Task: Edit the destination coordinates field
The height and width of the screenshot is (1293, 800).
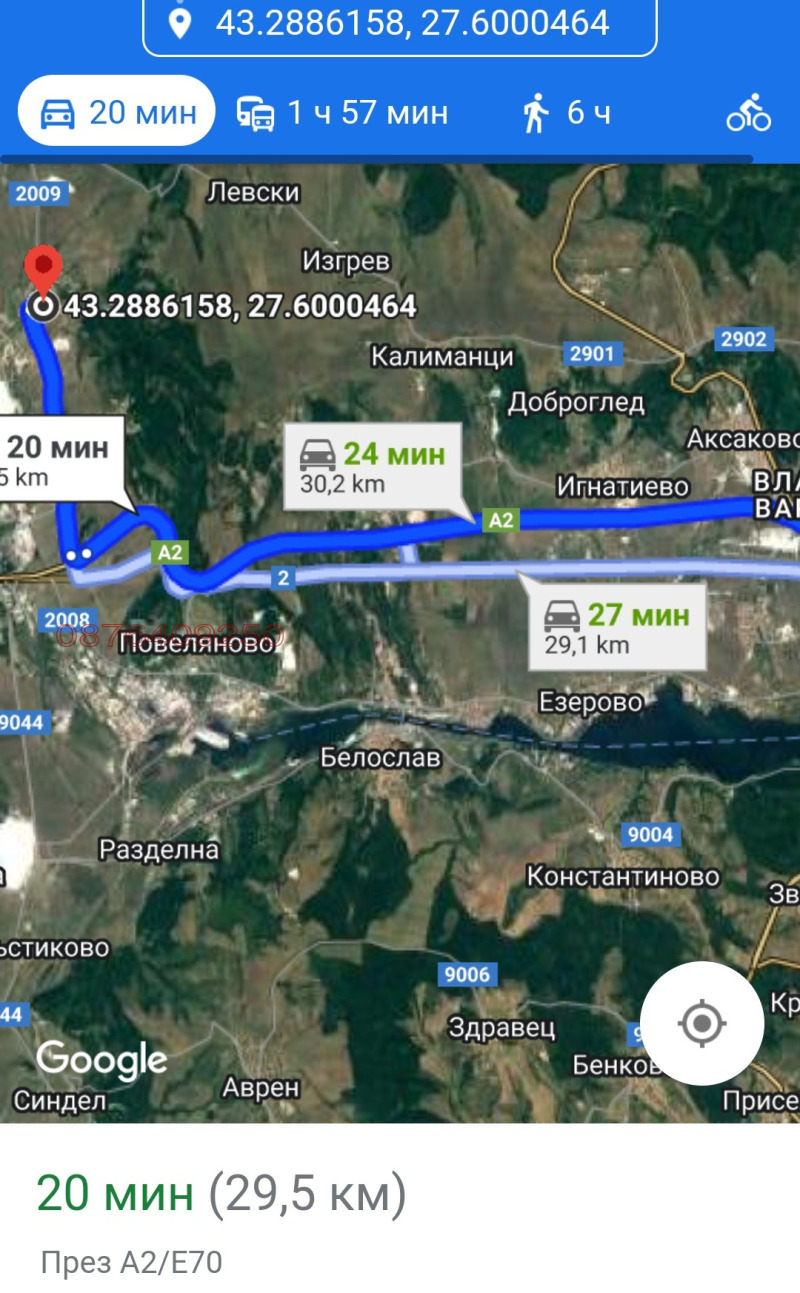Action: tap(400, 24)
